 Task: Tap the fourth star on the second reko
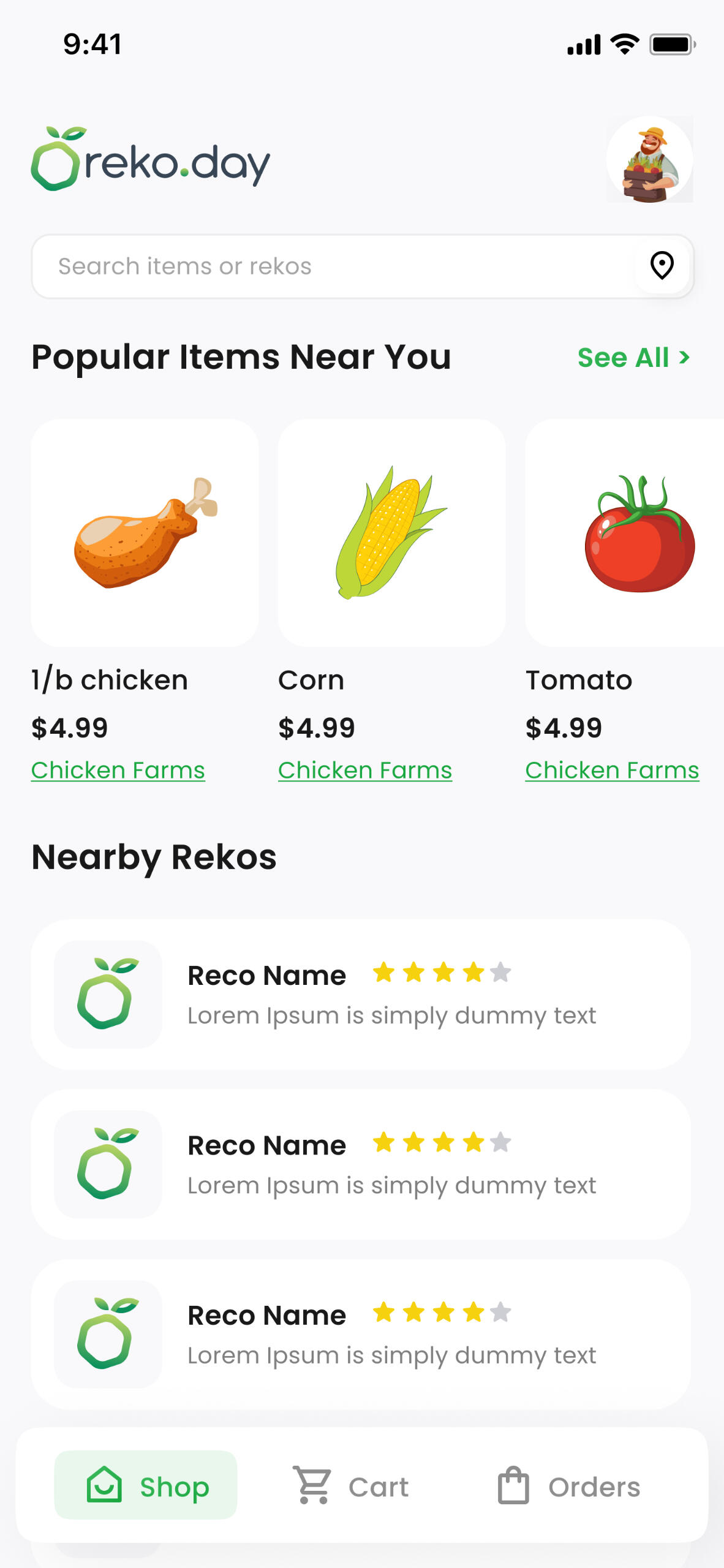tap(471, 1142)
